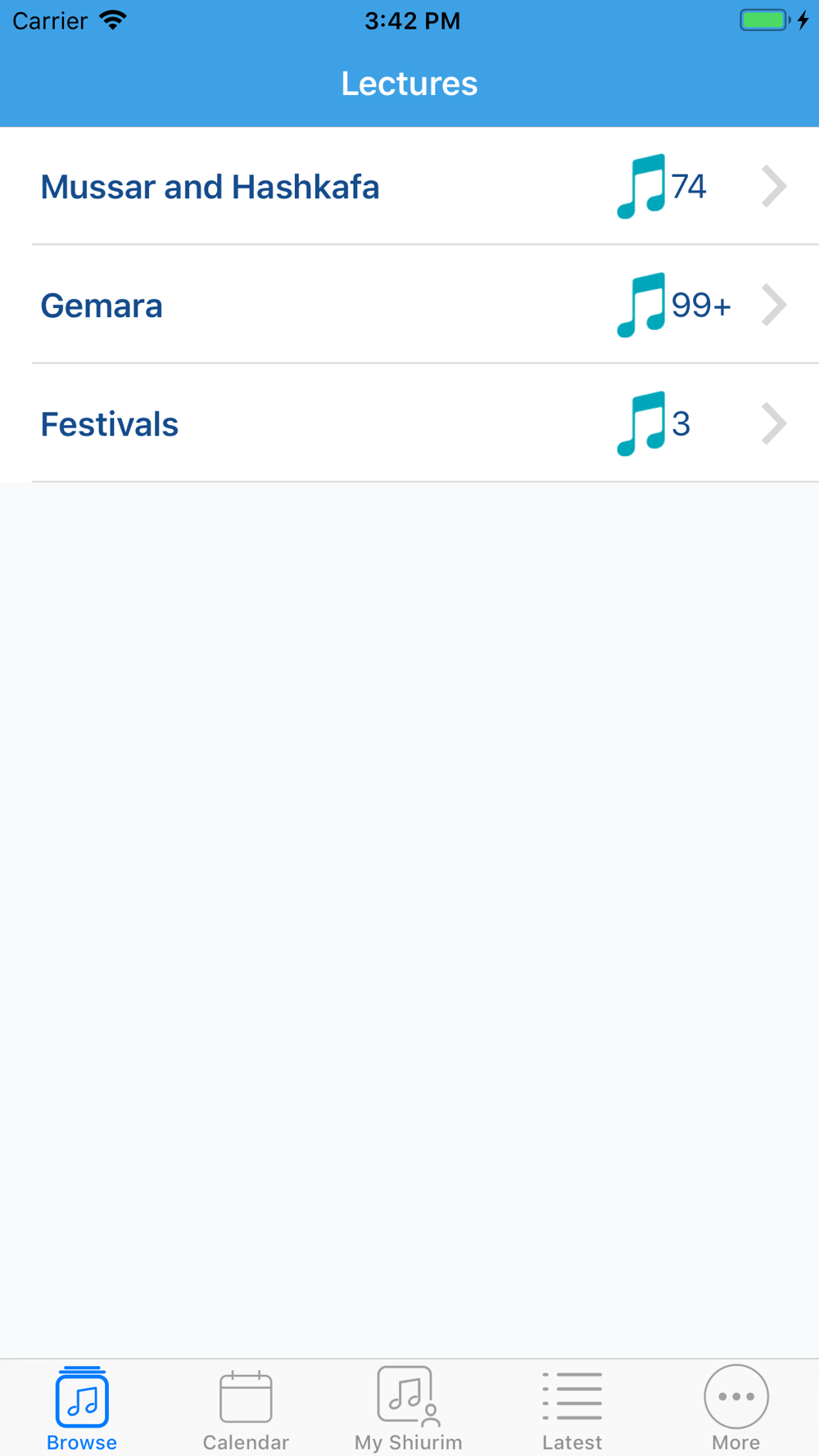The width and height of the screenshot is (819, 1456).
Task: Tap the Browse tab
Action: [82, 1409]
